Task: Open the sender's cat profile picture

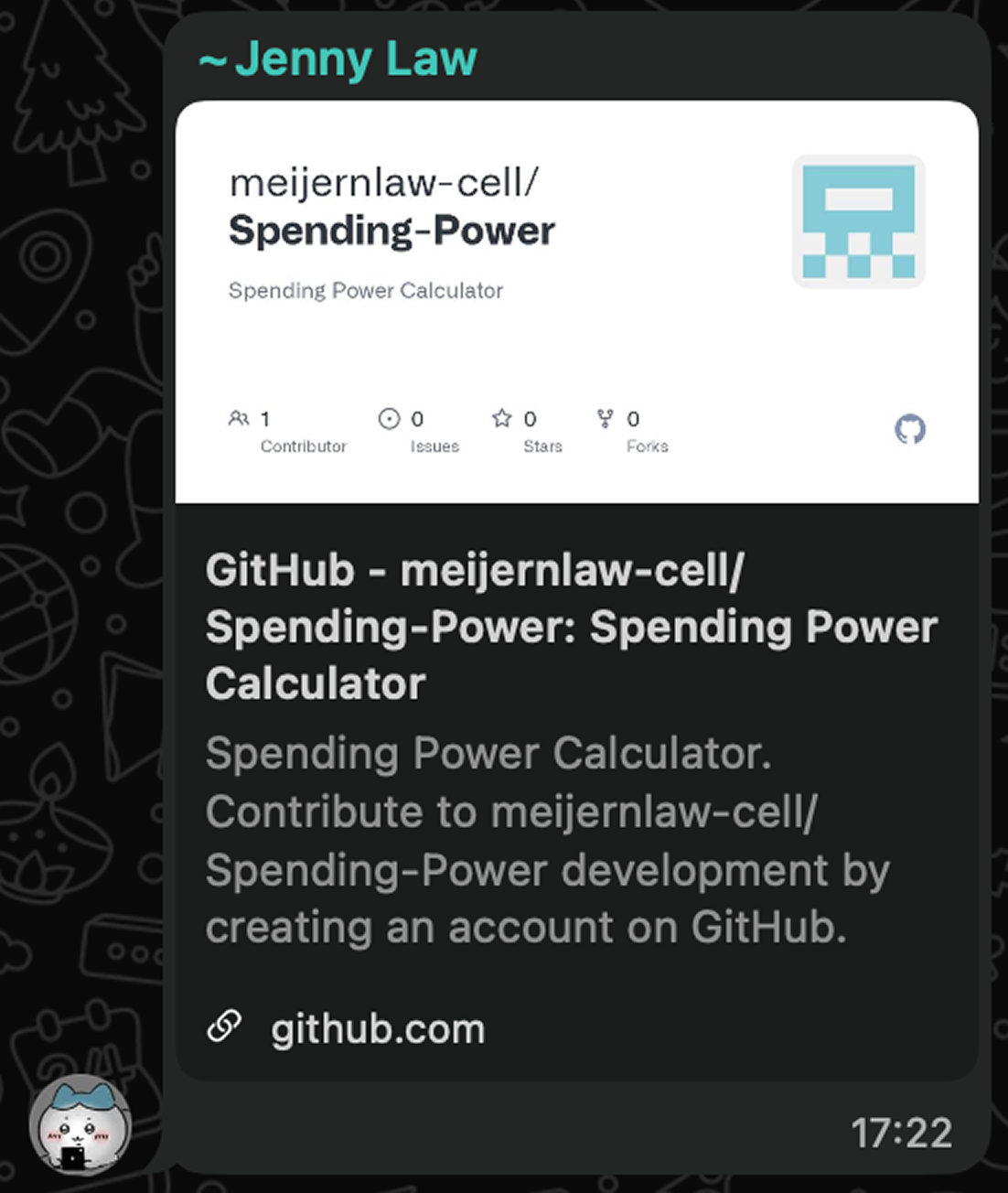Action: tap(80, 1125)
